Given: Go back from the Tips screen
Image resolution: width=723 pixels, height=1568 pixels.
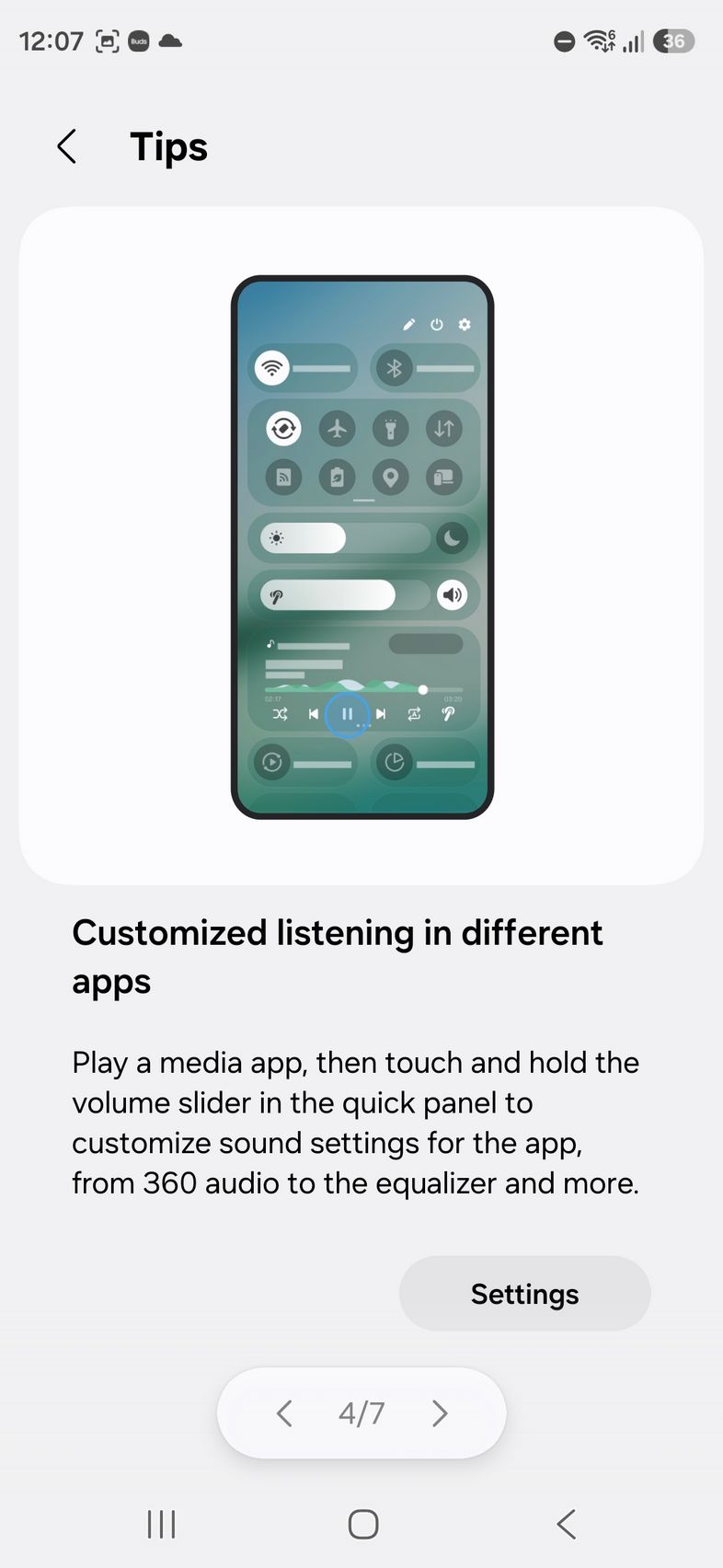Looking at the screenshot, I should tap(67, 146).
